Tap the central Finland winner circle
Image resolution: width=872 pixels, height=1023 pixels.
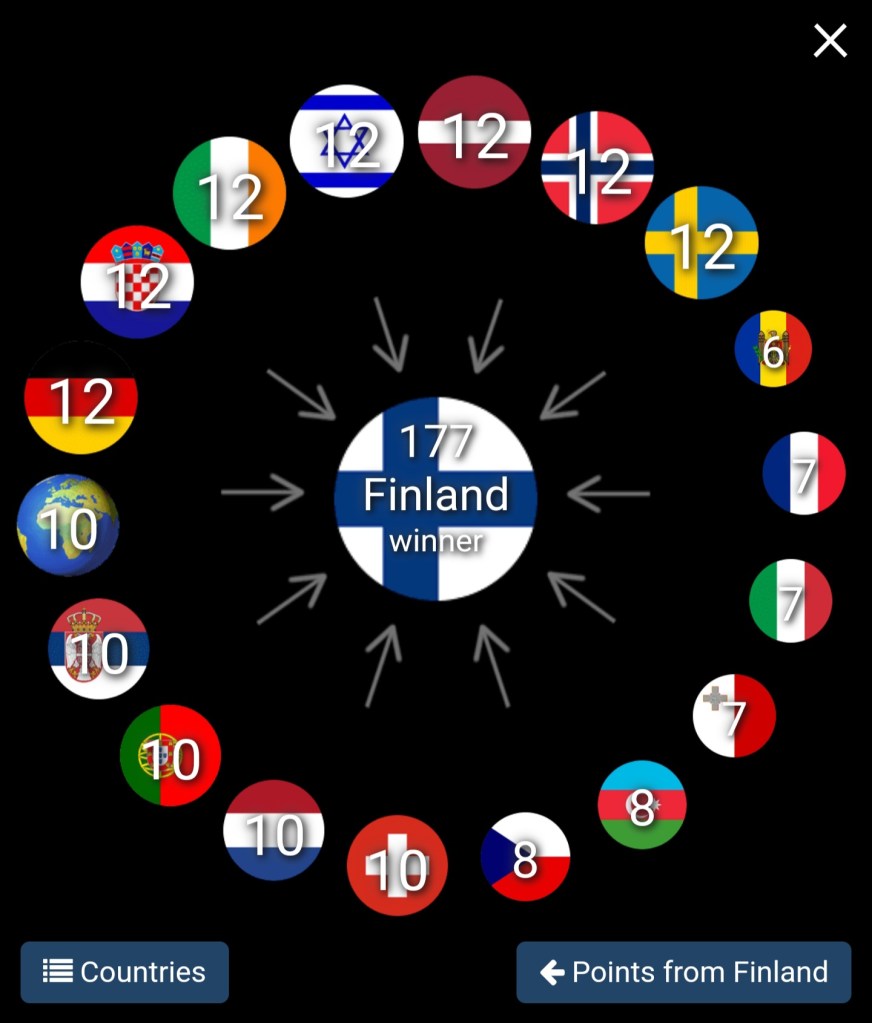point(436,499)
